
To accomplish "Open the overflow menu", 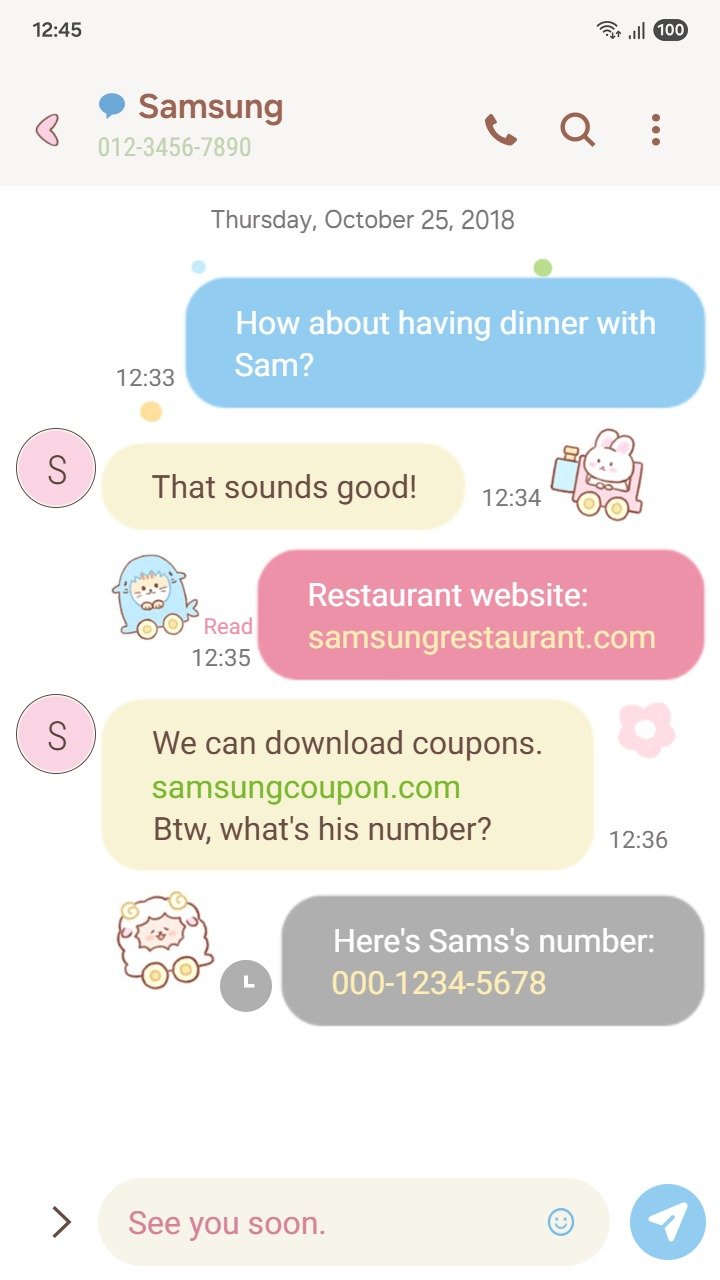I will click(x=655, y=129).
